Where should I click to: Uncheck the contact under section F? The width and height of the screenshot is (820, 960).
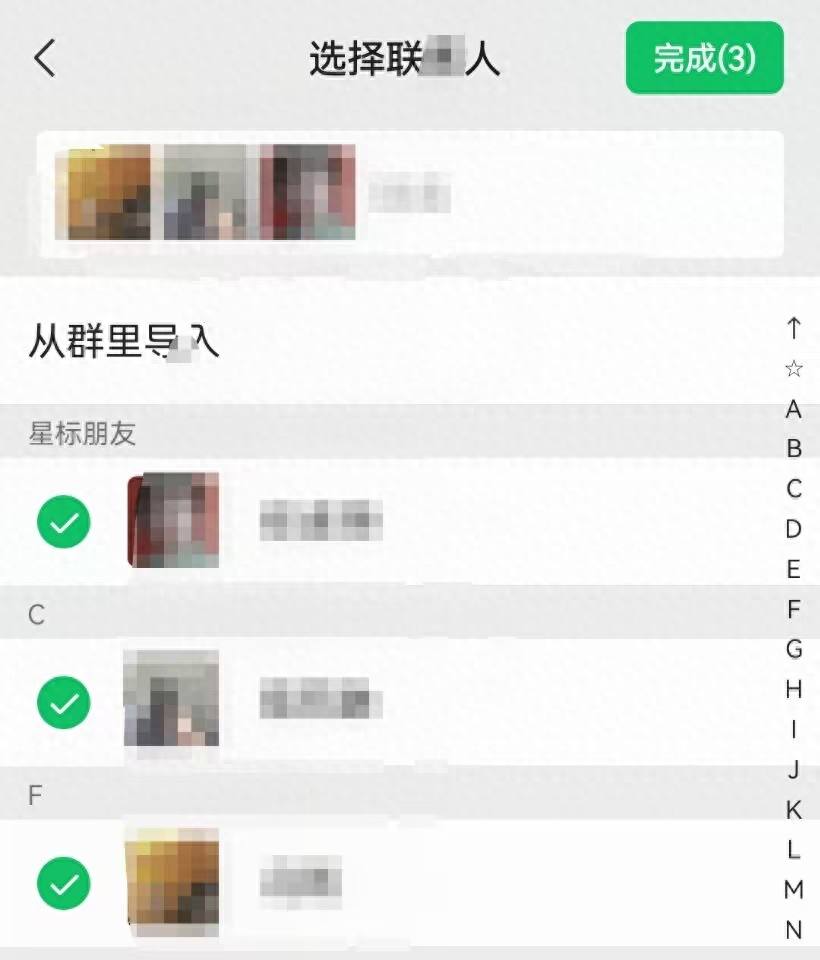[64, 883]
